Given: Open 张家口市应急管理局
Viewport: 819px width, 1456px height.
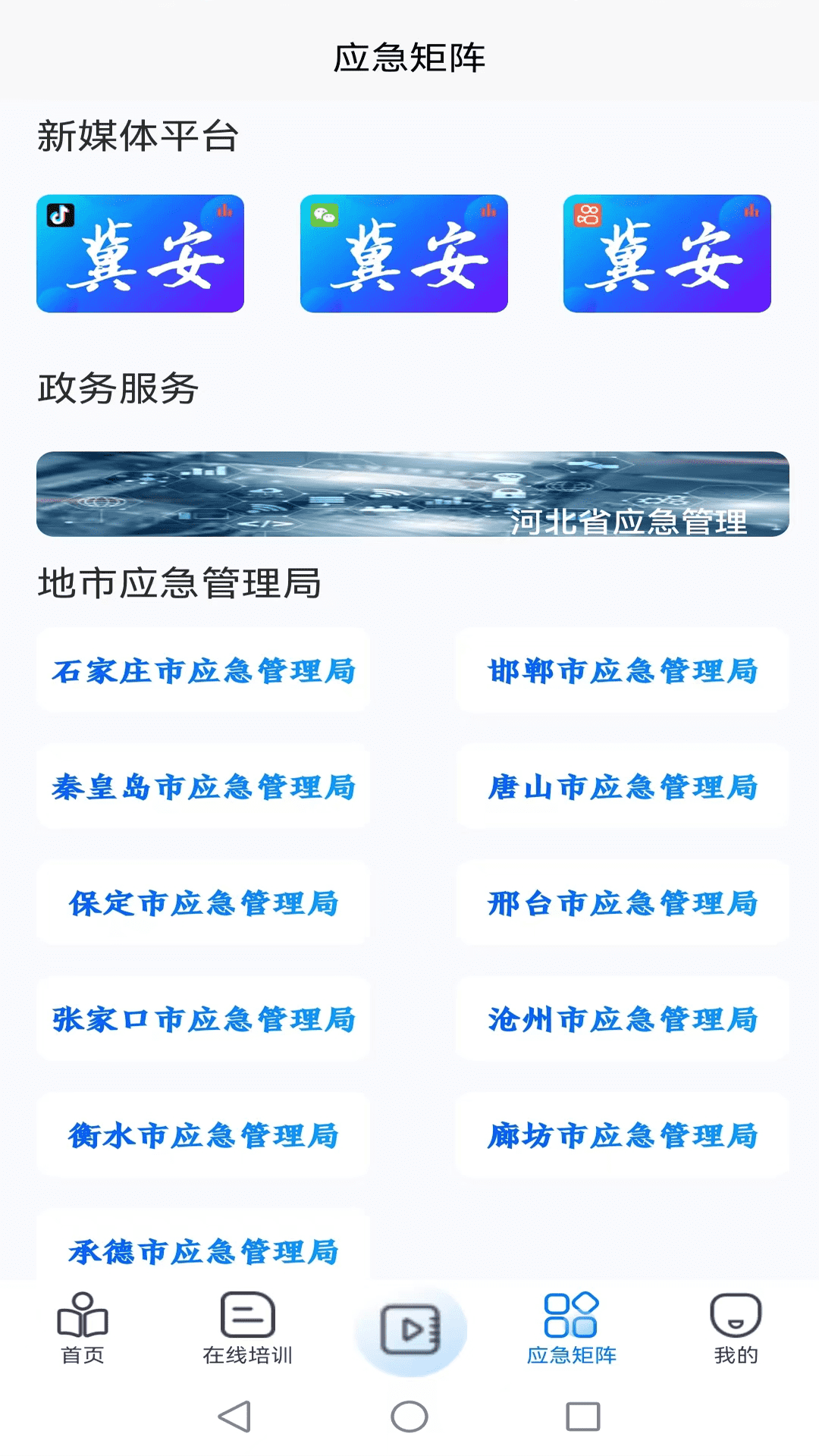Looking at the screenshot, I should pyautogui.click(x=203, y=1018).
